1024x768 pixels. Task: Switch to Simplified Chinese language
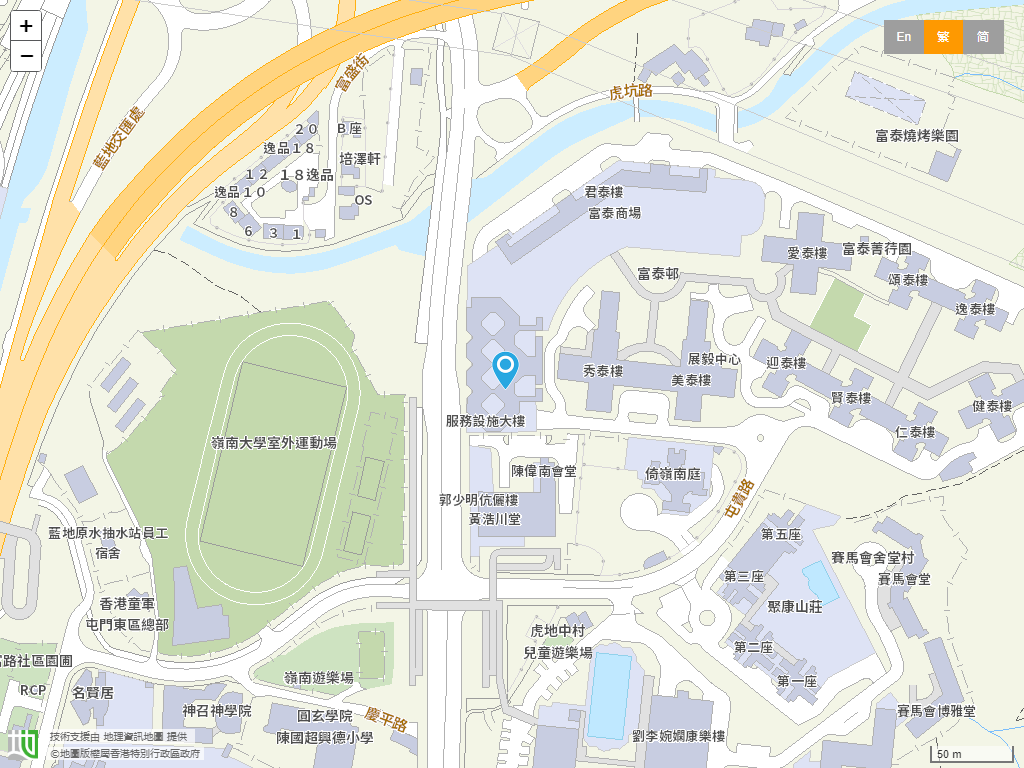(983, 37)
